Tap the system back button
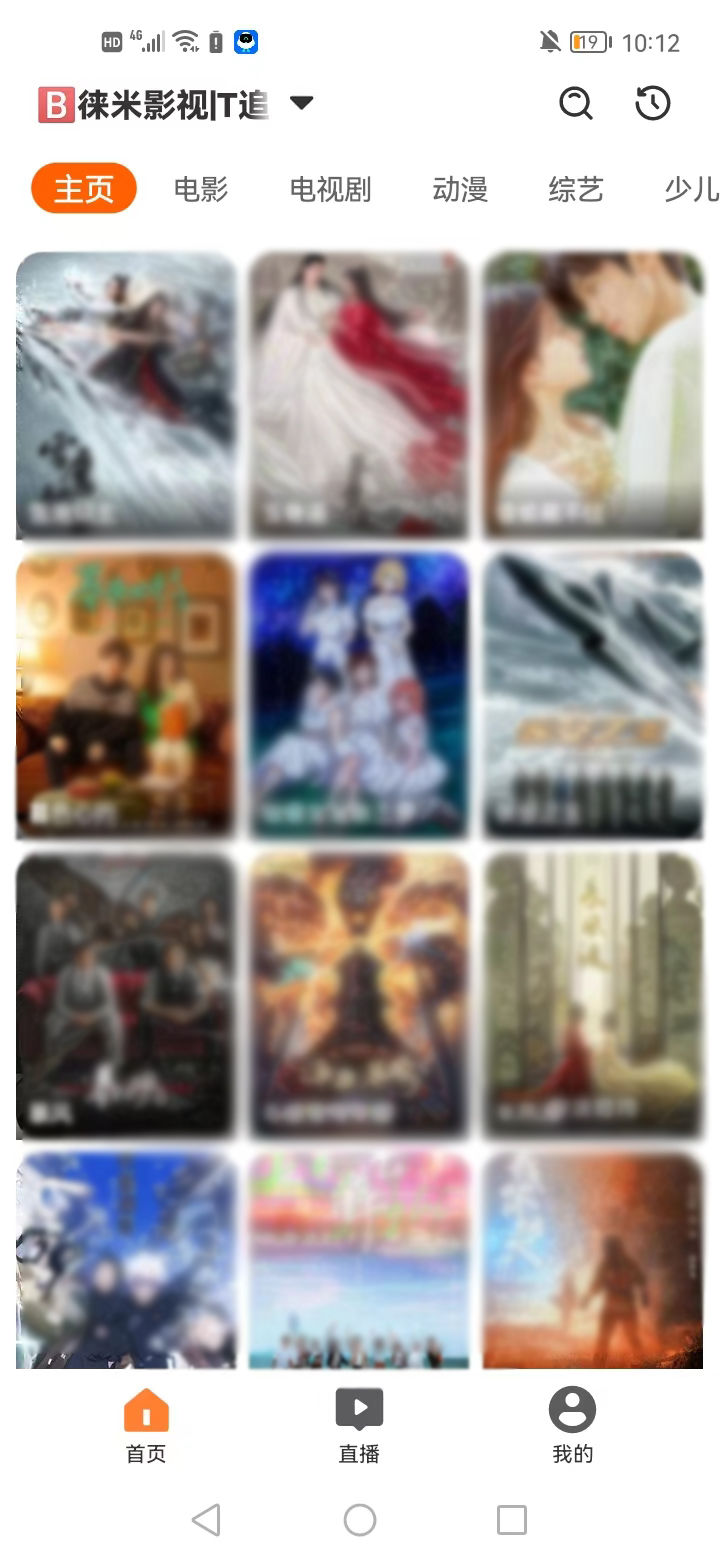 [x=206, y=1520]
